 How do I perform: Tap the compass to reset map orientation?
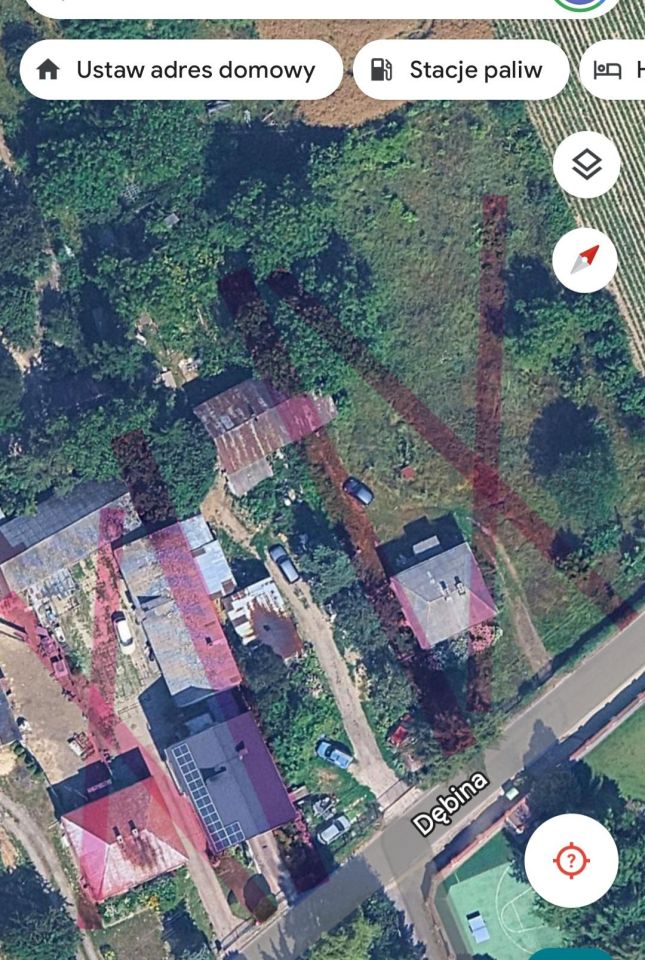585,260
